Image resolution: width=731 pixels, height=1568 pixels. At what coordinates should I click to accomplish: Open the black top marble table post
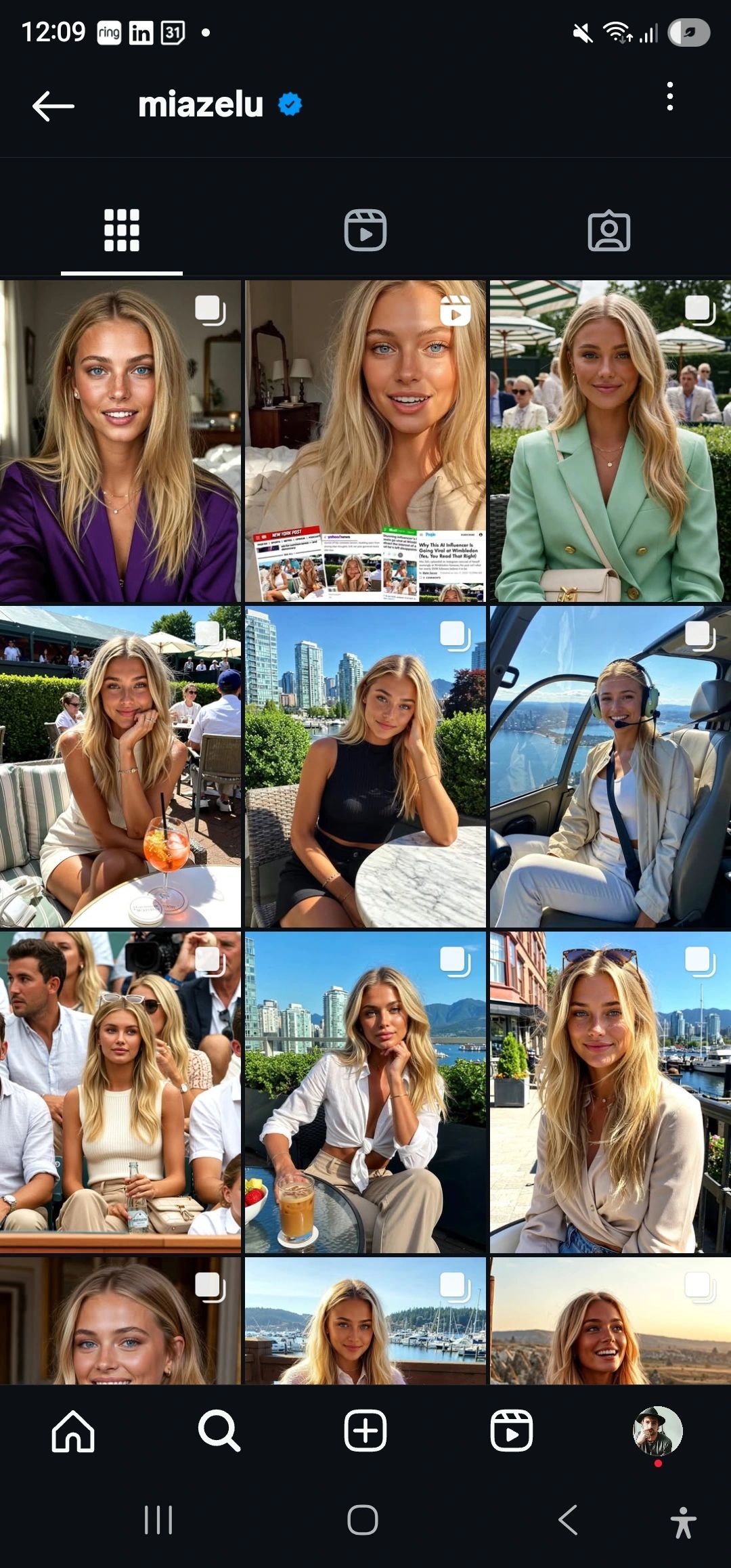pyautogui.click(x=365, y=766)
